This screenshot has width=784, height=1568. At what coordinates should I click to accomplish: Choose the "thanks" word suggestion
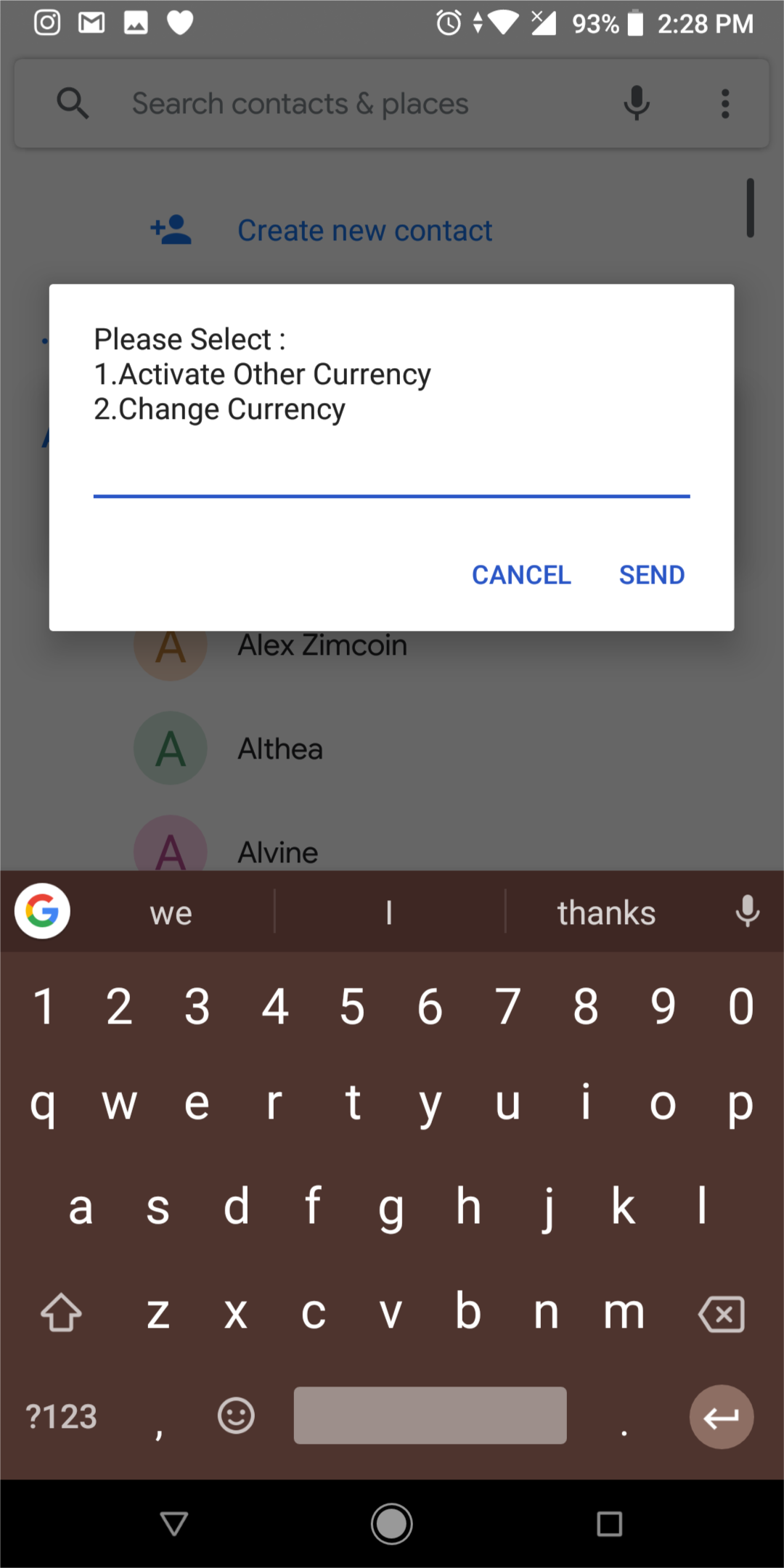coord(606,913)
